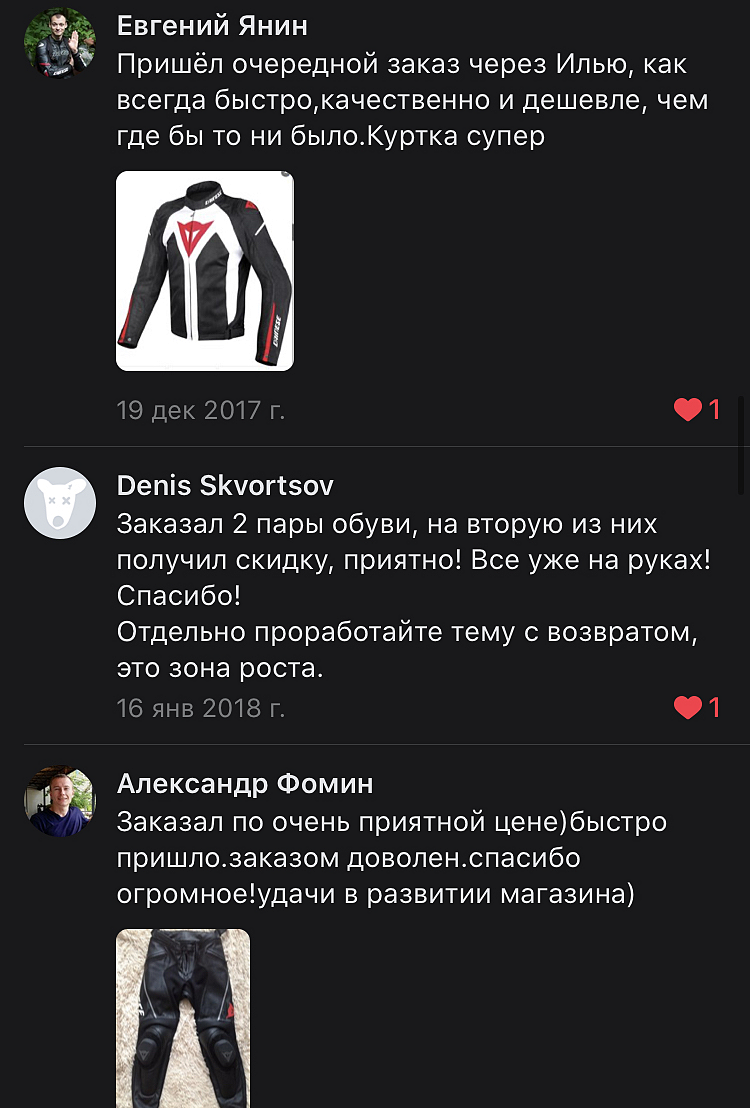Image resolution: width=750 pixels, height=1108 pixels.
Task: View the leather pants photo in Александр's review
Action: [x=183, y=1018]
